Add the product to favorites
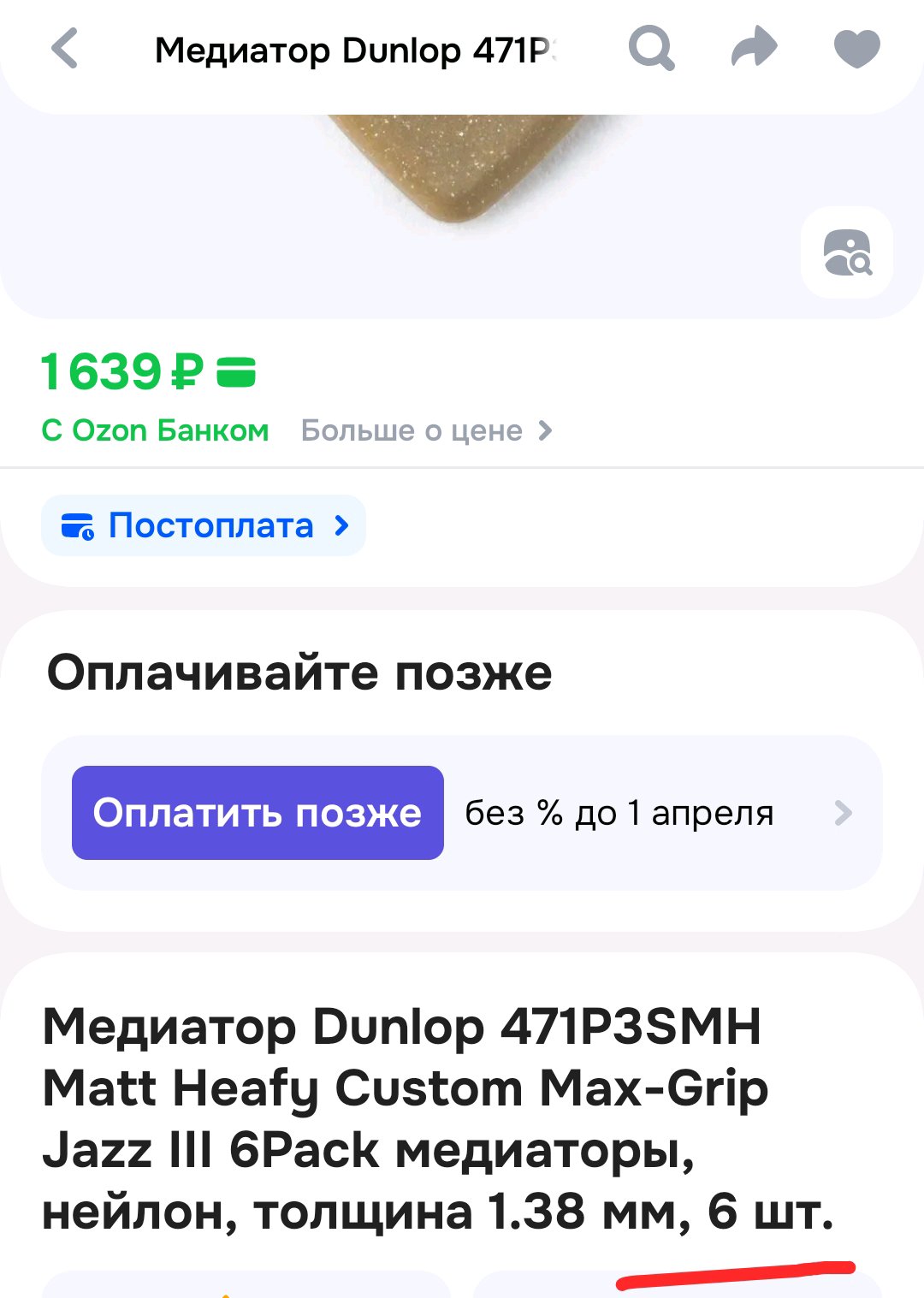Image resolution: width=924 pixels, height=1298 pixels. [856, 49]
